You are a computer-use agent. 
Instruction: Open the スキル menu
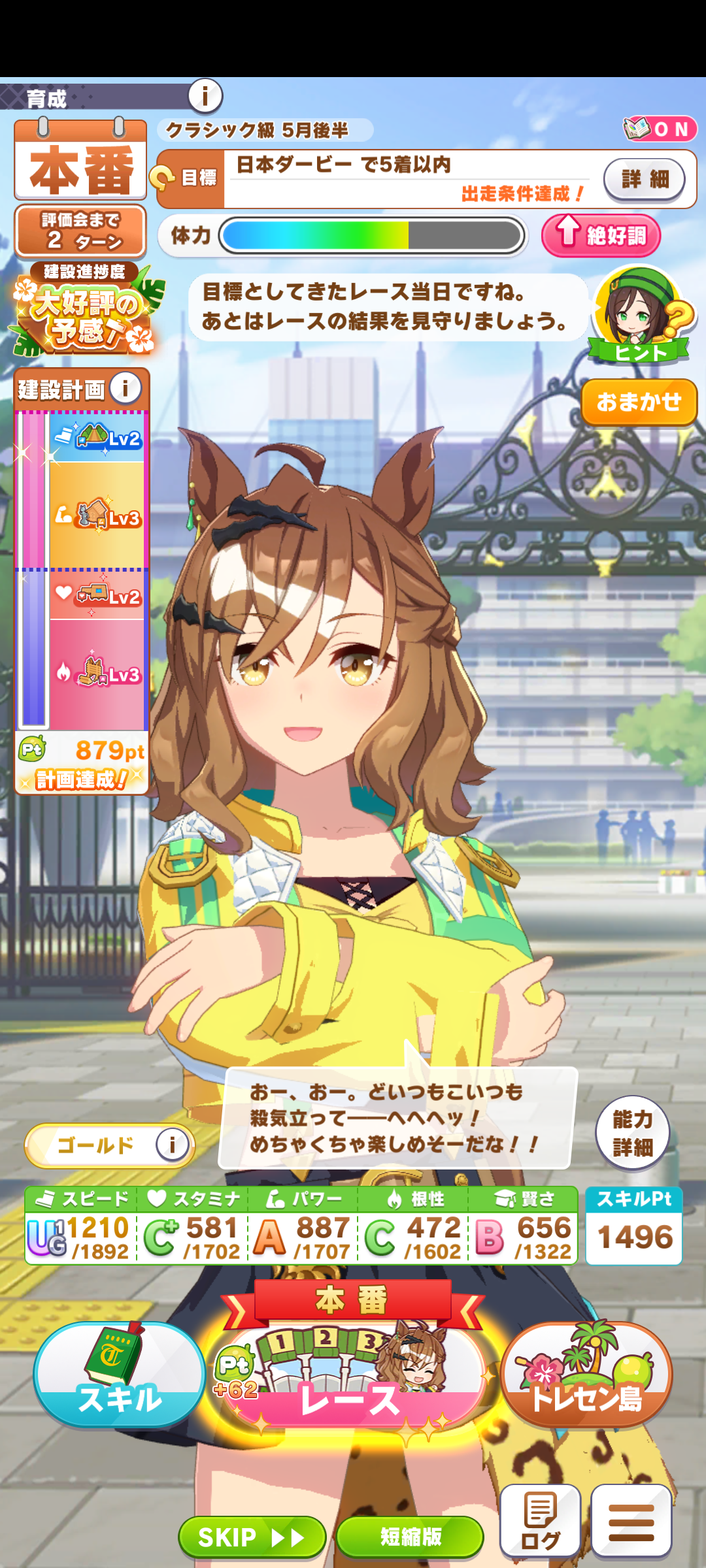click(x=120, y=1373)
